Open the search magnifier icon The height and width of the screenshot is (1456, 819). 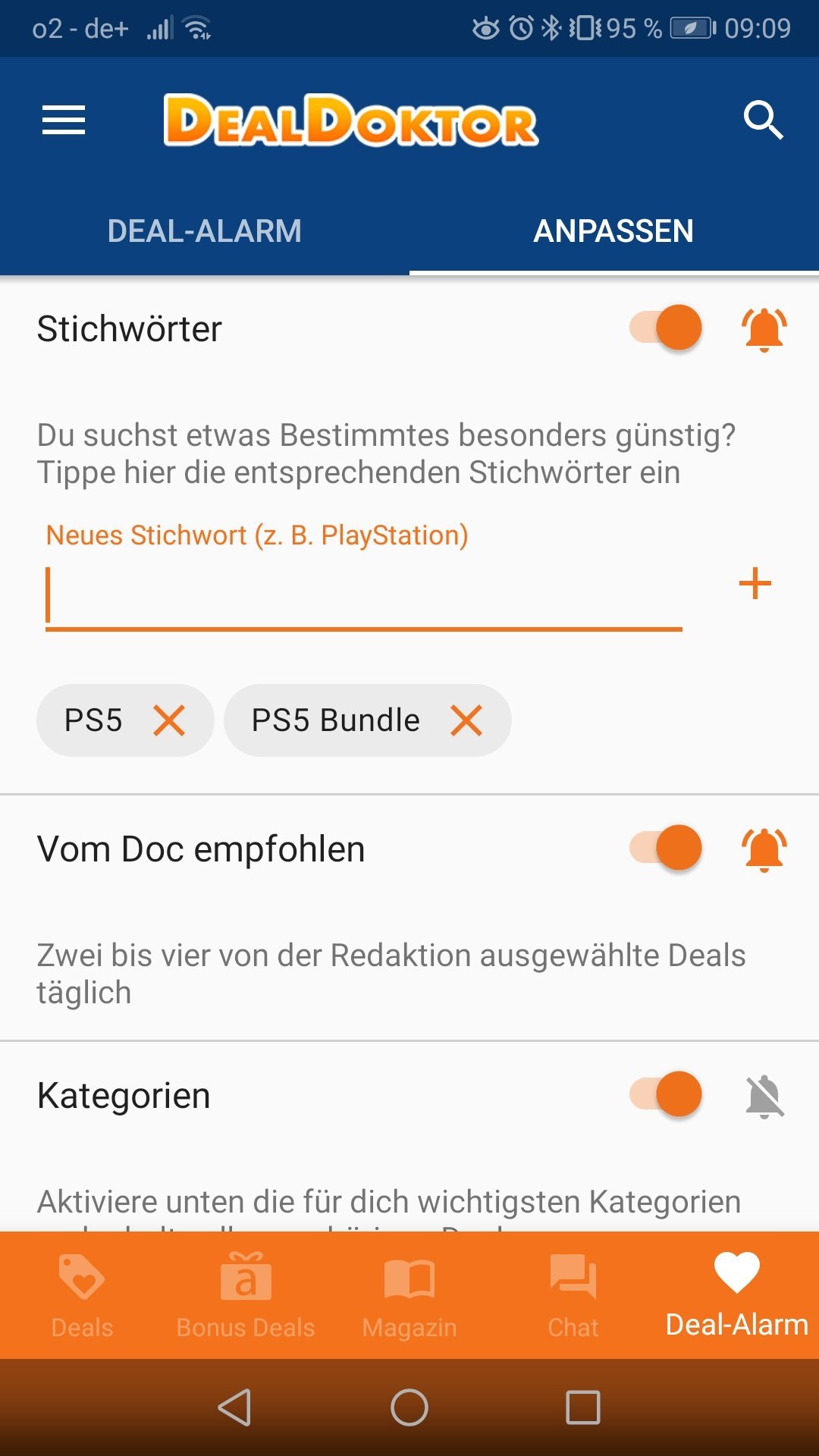(763, 121)
